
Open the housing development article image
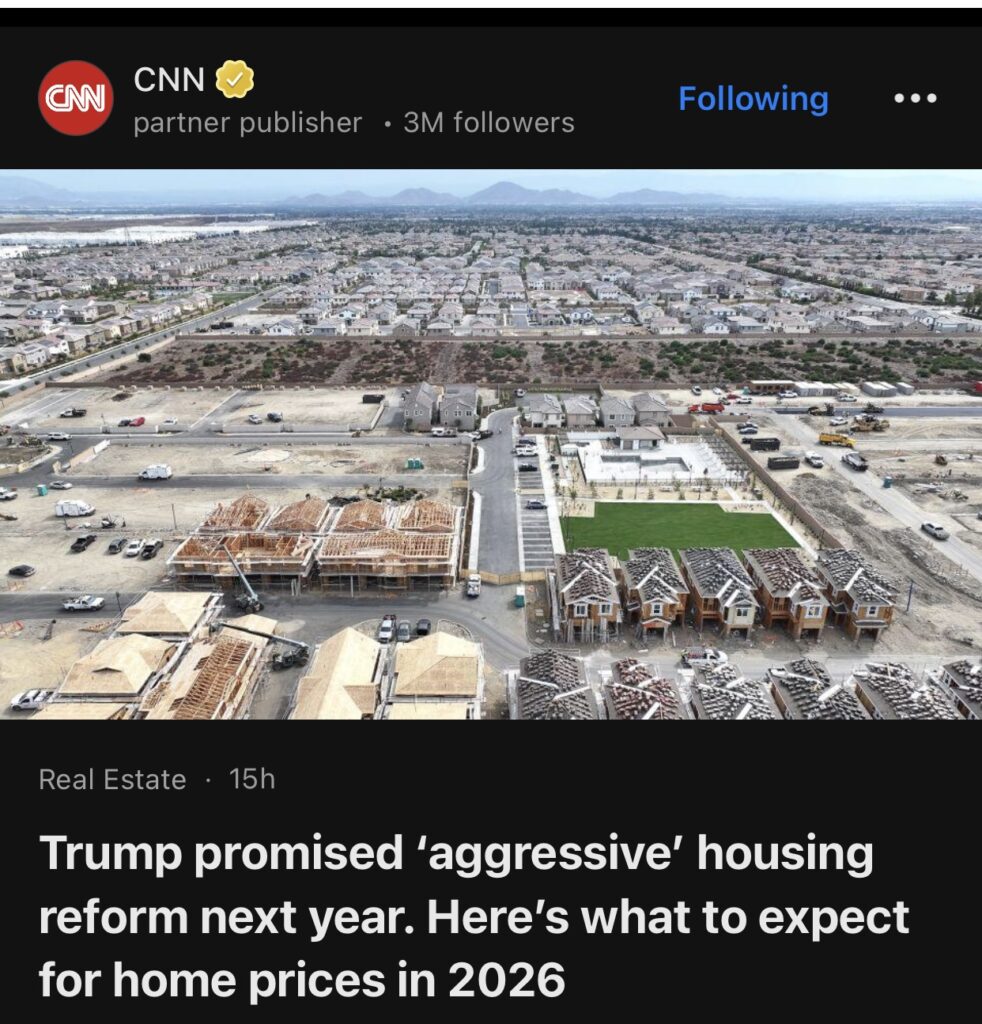coord(491,444)
